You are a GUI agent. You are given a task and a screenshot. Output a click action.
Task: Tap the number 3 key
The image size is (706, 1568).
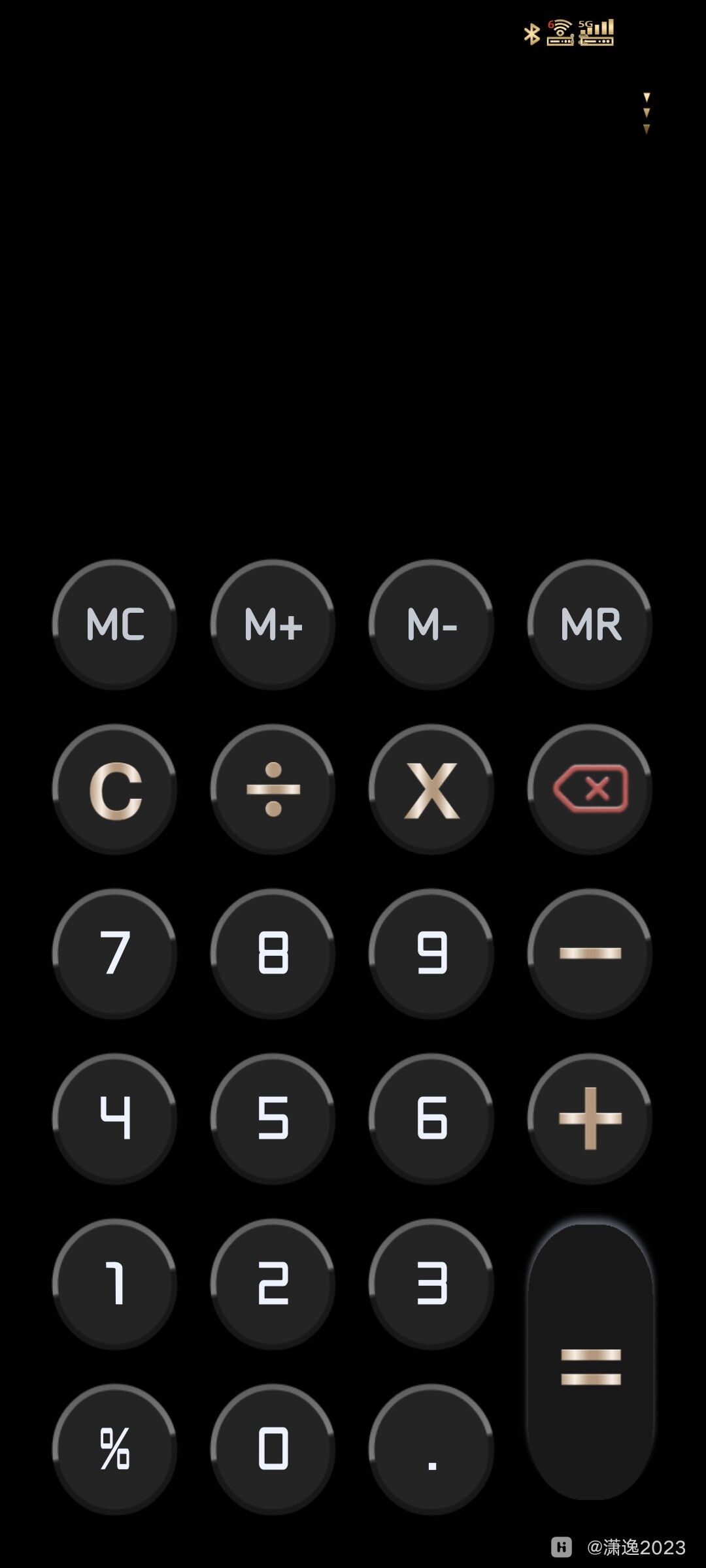click(431, 1284)
